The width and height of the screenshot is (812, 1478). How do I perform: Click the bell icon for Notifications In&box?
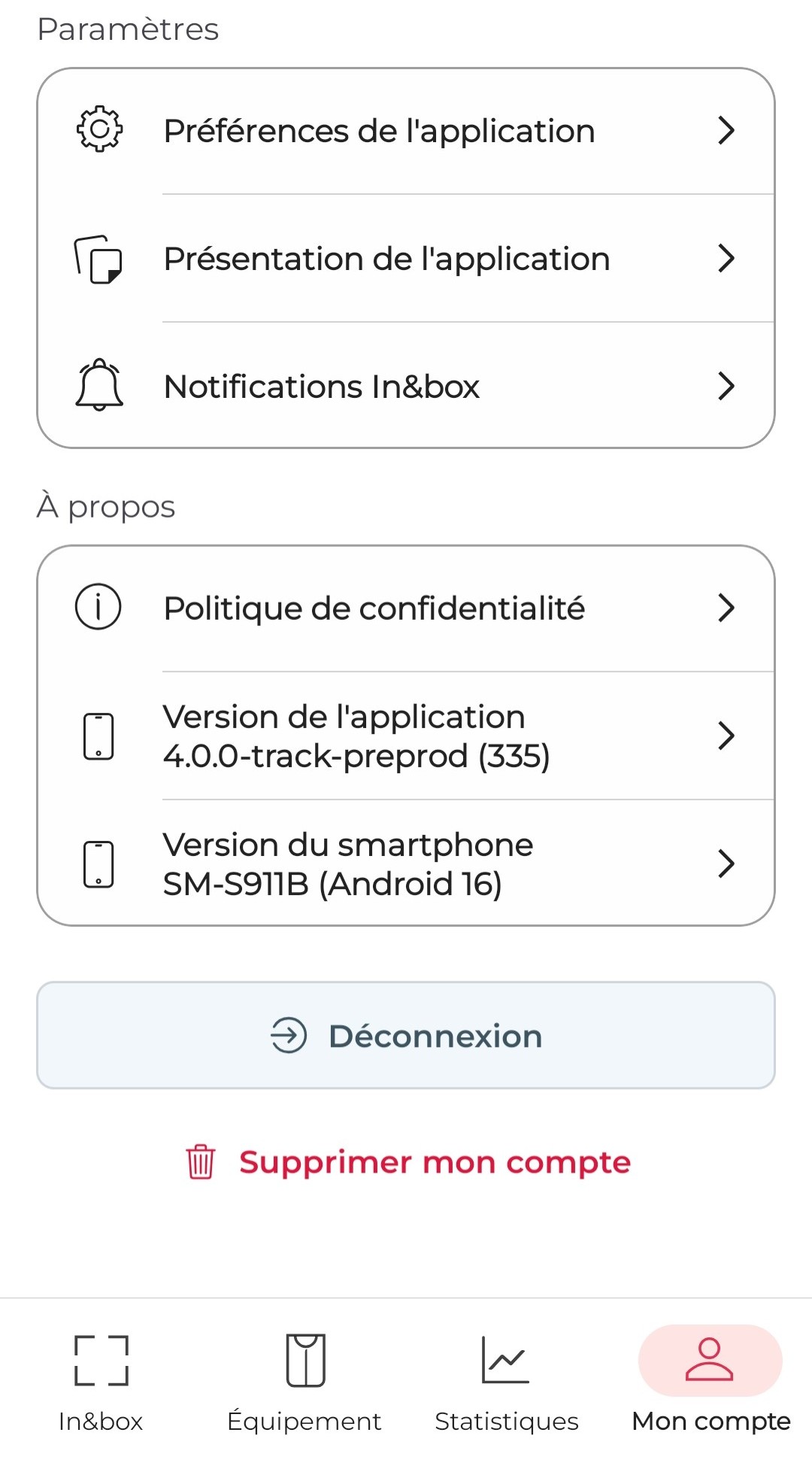[x=98, y=386]
